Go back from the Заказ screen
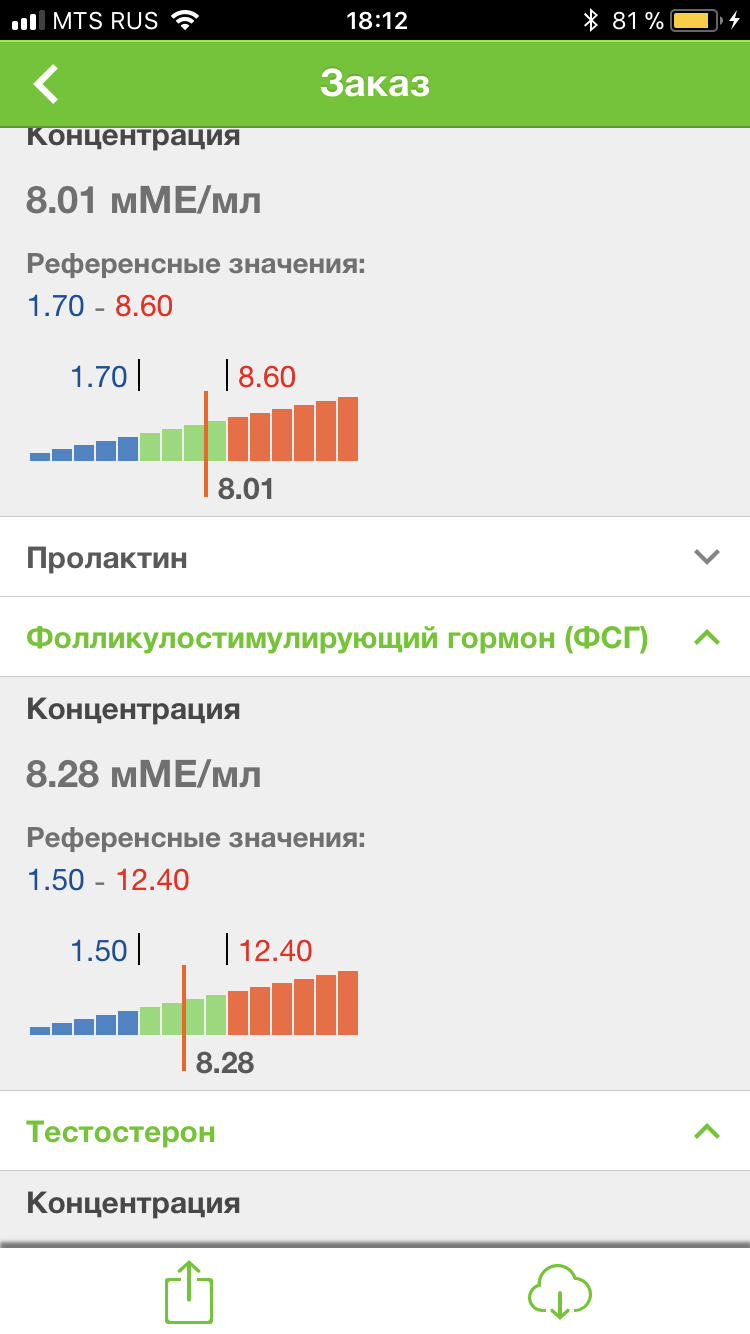 46,84
